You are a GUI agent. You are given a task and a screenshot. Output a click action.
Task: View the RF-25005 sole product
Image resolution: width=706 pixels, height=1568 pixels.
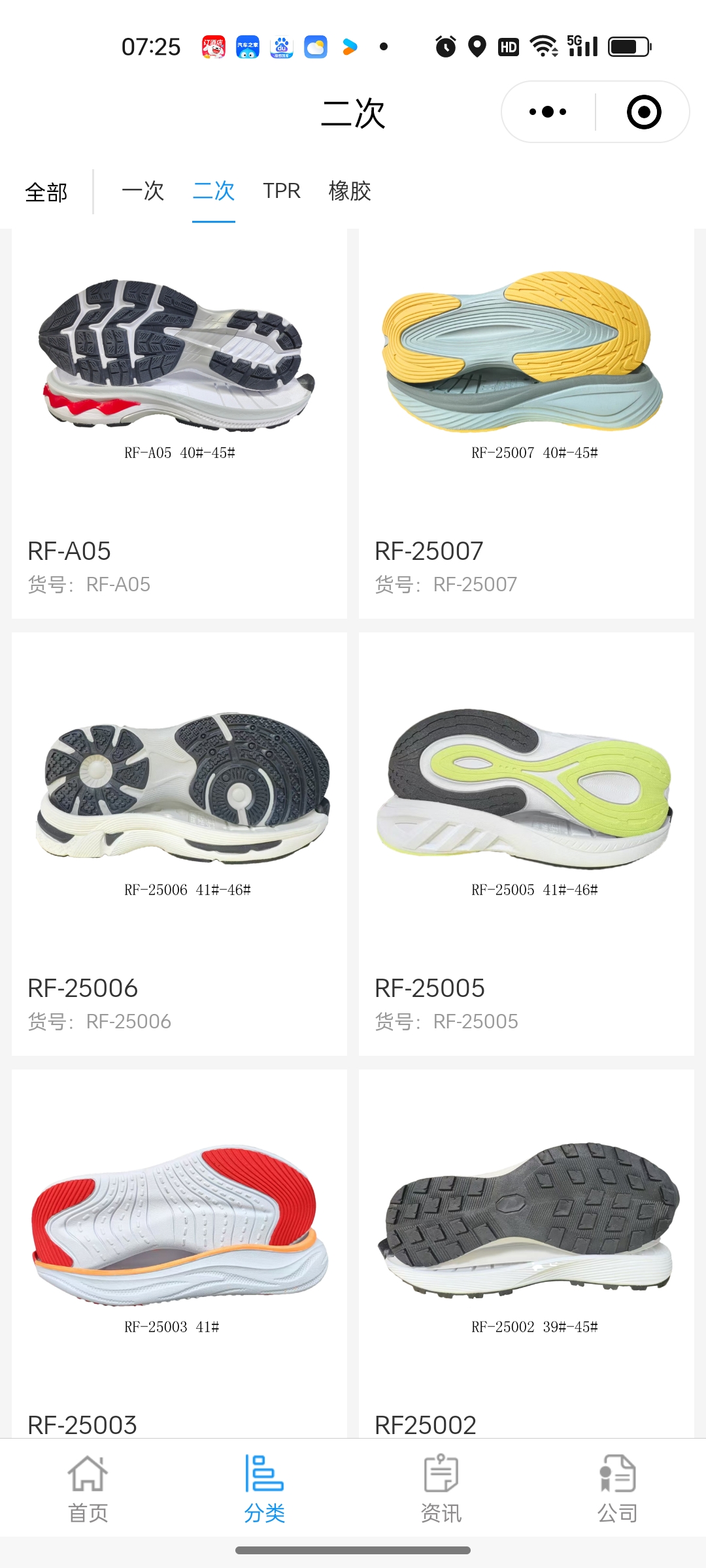tap(526, 843)
